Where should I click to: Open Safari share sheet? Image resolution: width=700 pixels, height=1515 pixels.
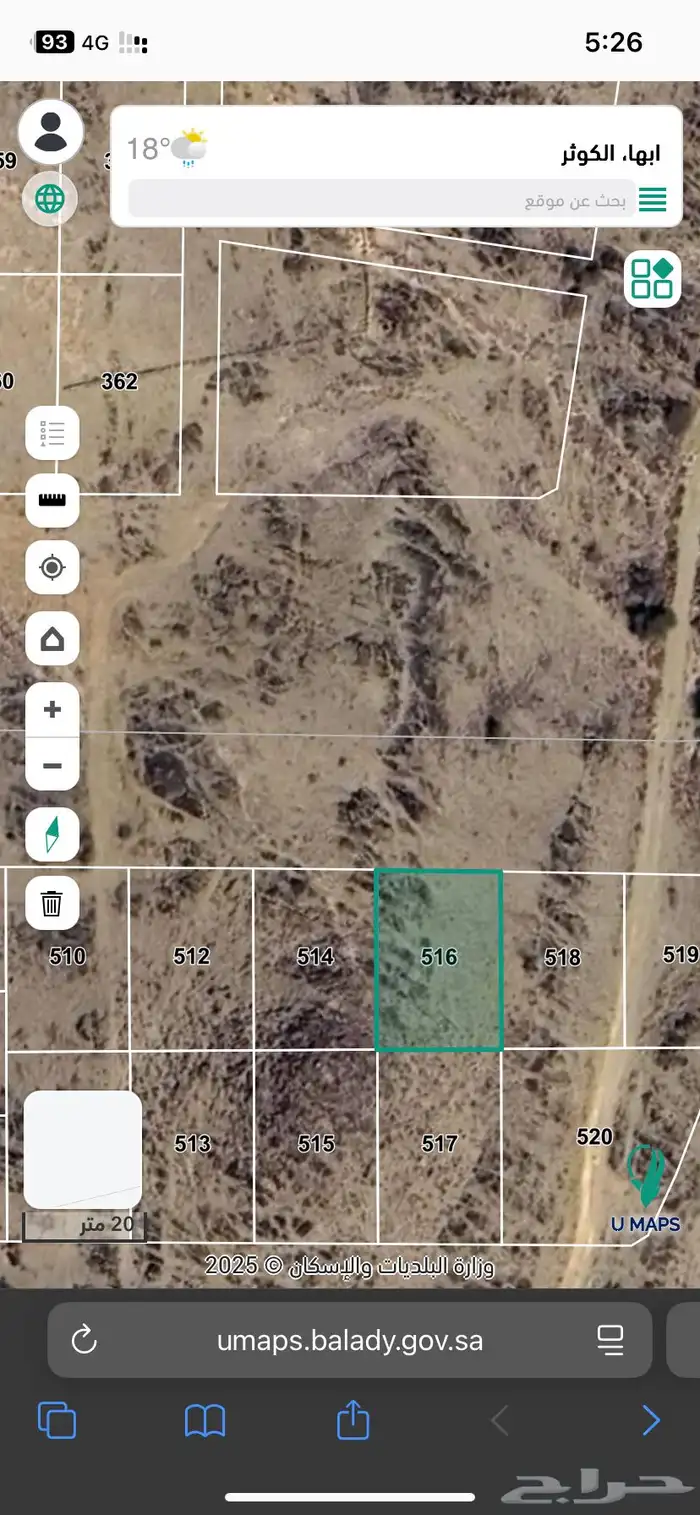pyautogui.click(x=353, y=1420)
